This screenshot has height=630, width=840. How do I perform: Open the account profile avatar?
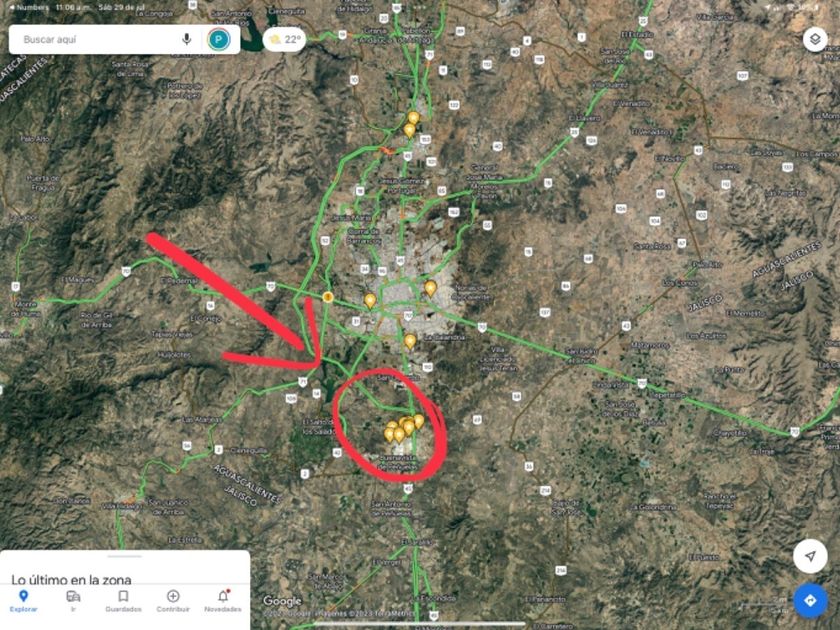[x=219, y=40]
